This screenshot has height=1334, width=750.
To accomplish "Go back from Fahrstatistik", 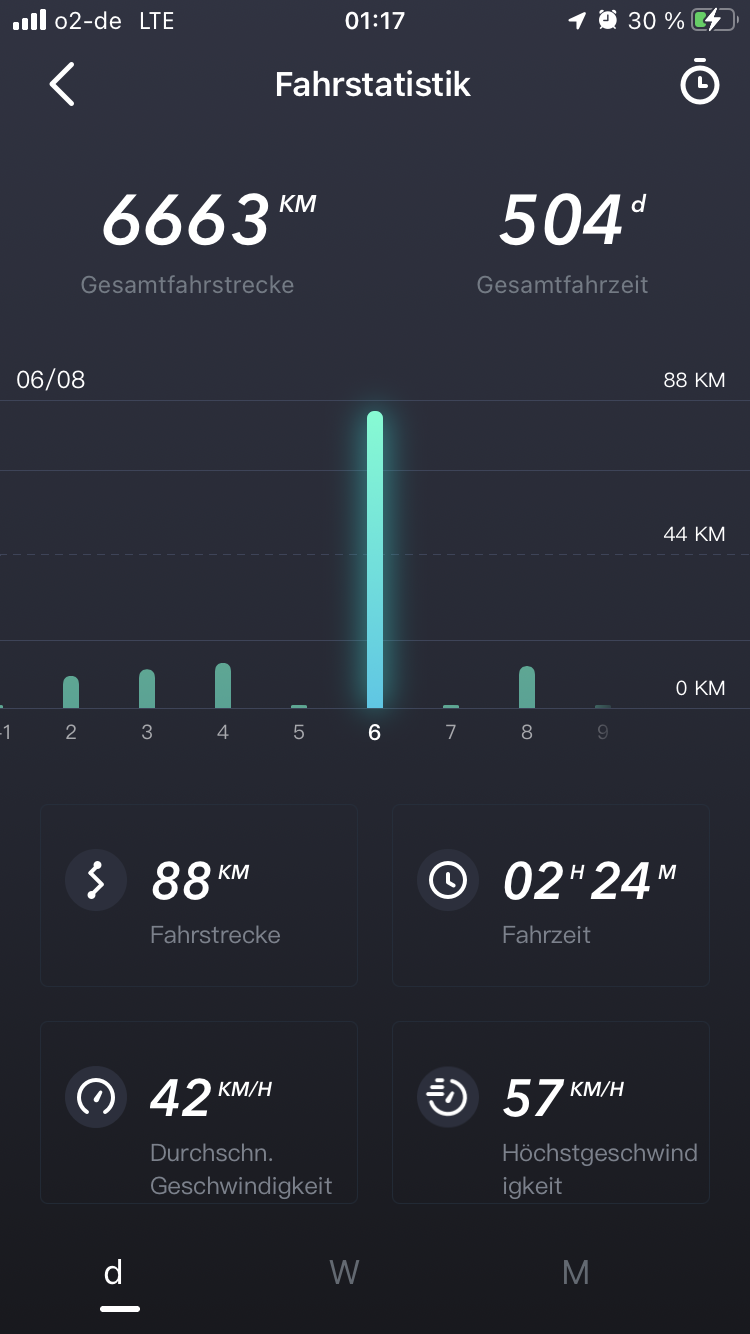I will coord(62,84).
